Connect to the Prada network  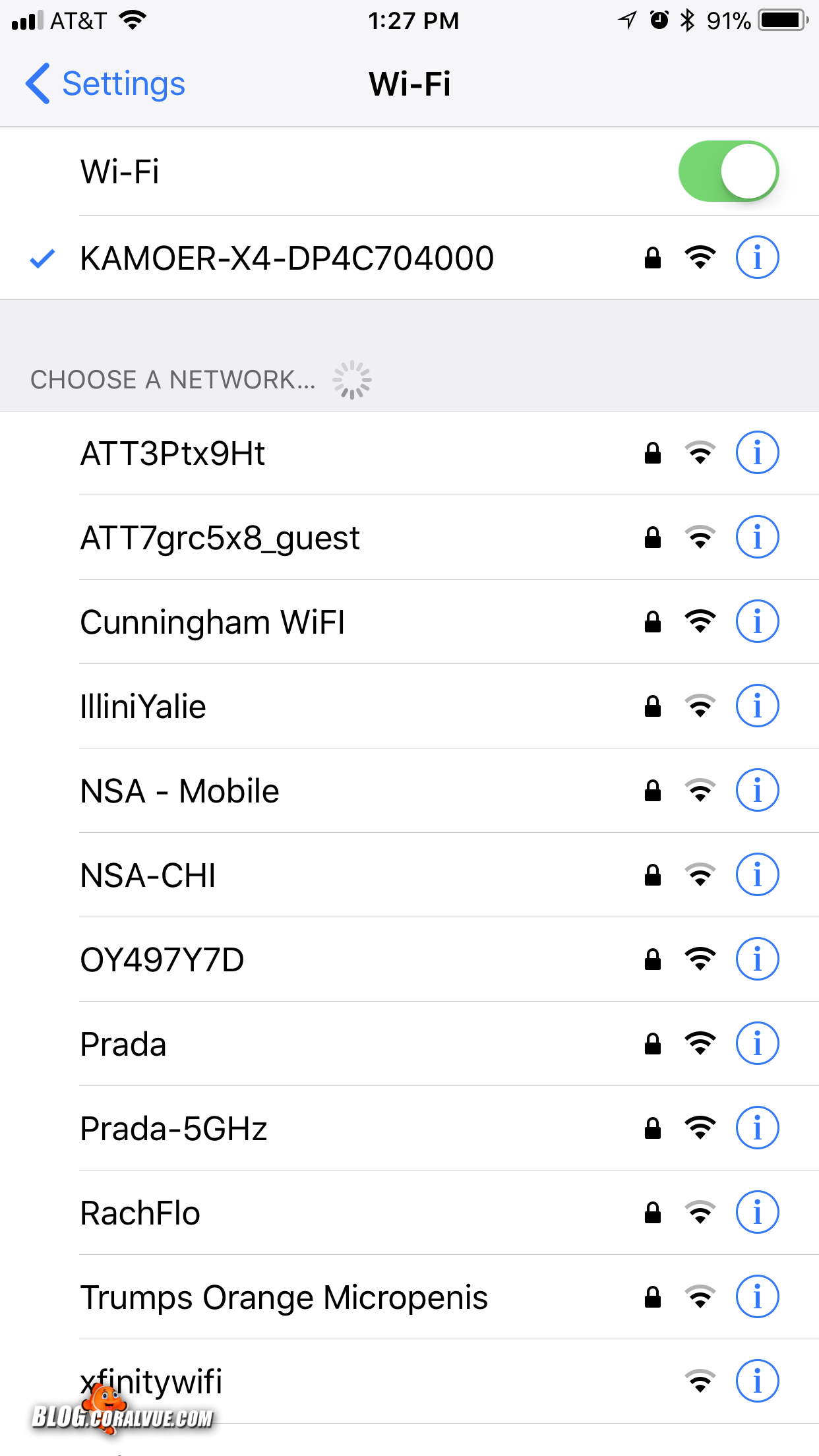coord(123,1045)
